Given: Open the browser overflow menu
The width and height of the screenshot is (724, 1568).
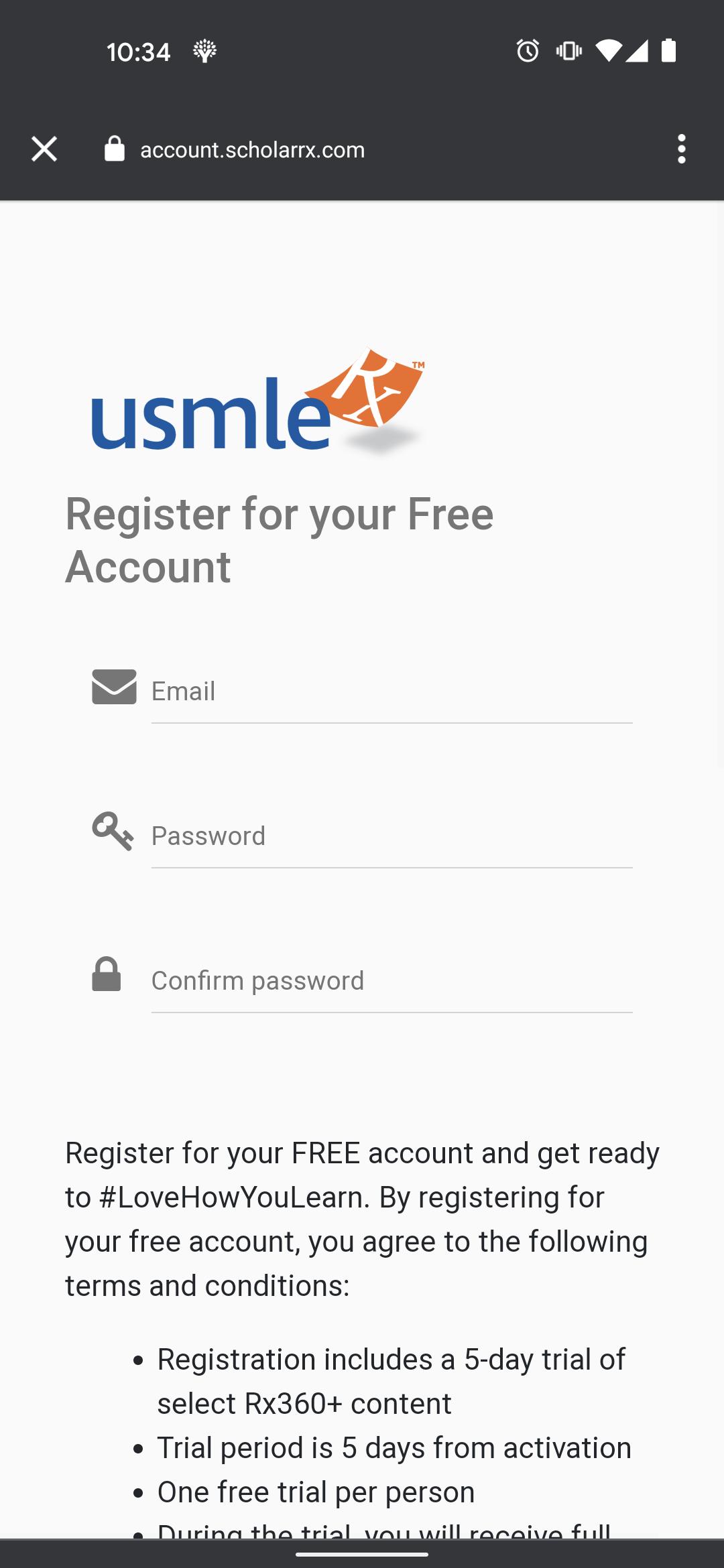Looking at the screenshot, I should pyautogui.click(x=682, y=149).
